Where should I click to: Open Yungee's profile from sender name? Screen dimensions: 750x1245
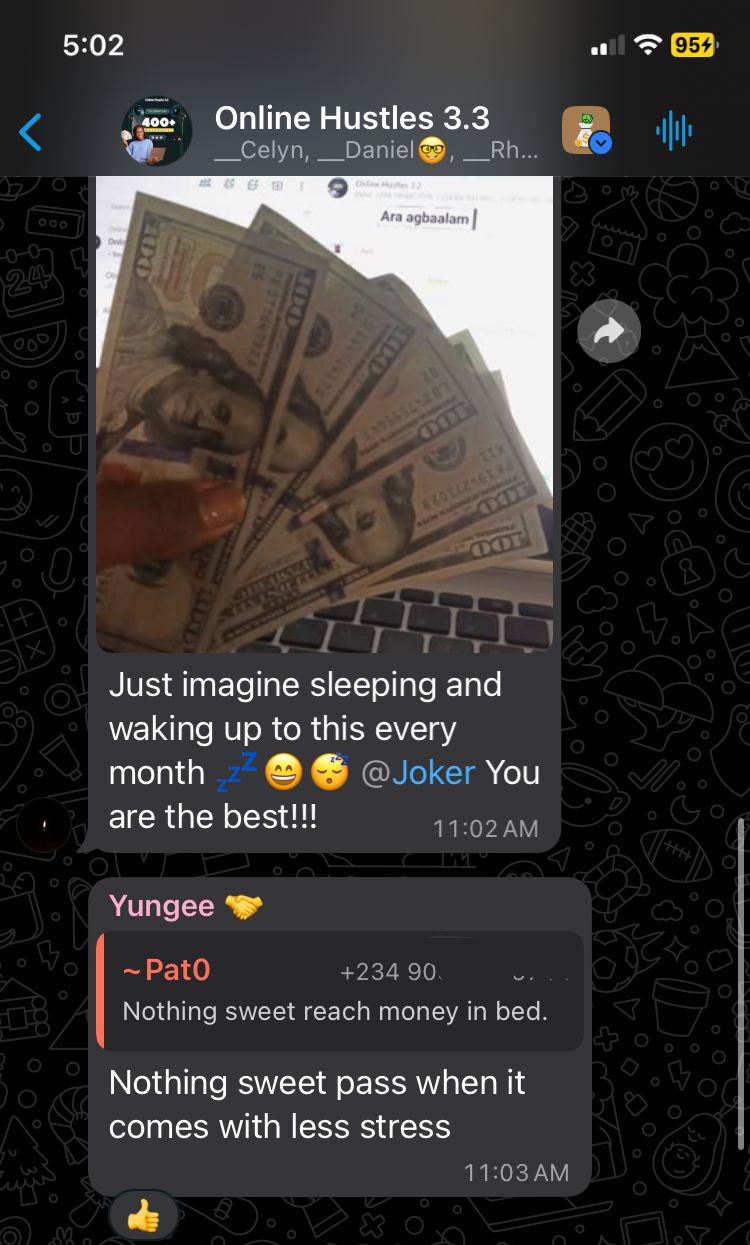click(x=162, y=906)
